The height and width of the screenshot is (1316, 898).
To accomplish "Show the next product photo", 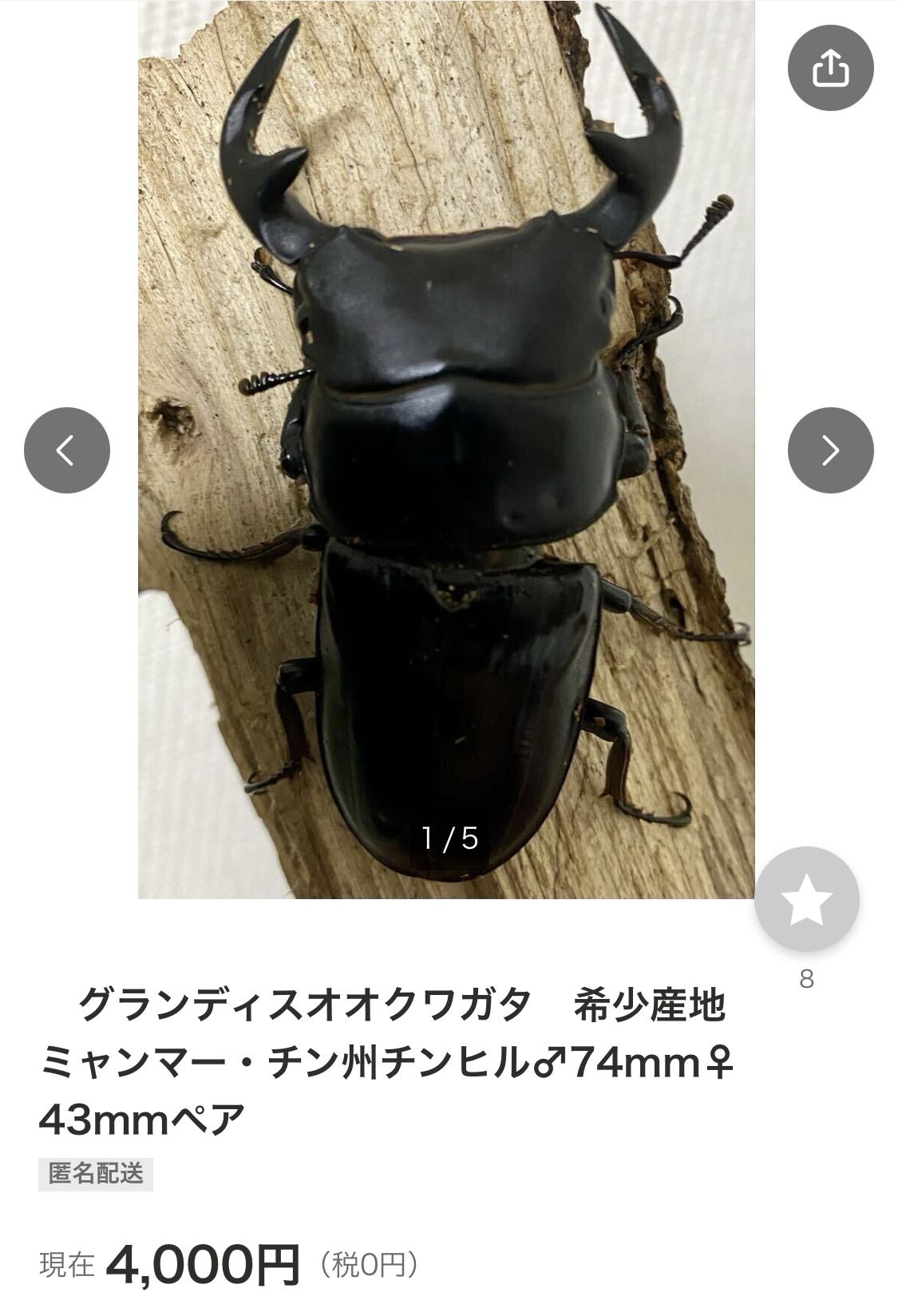I will point(830,450).
